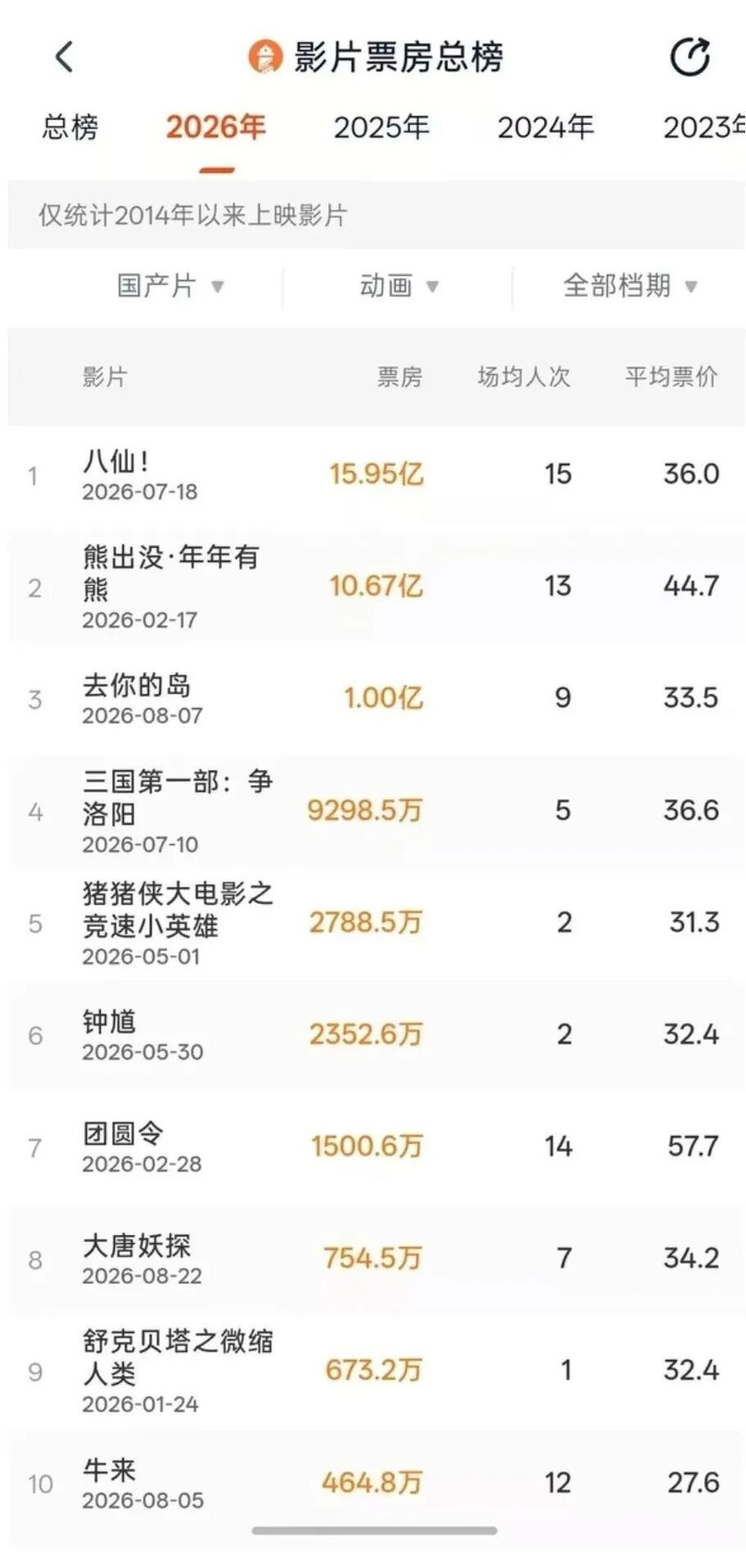Viewport: 746px width, 1568px height.
Task: Open 舒克贝塔之微缩人类
Action: pyautogui.click(x=377, y=1371)
